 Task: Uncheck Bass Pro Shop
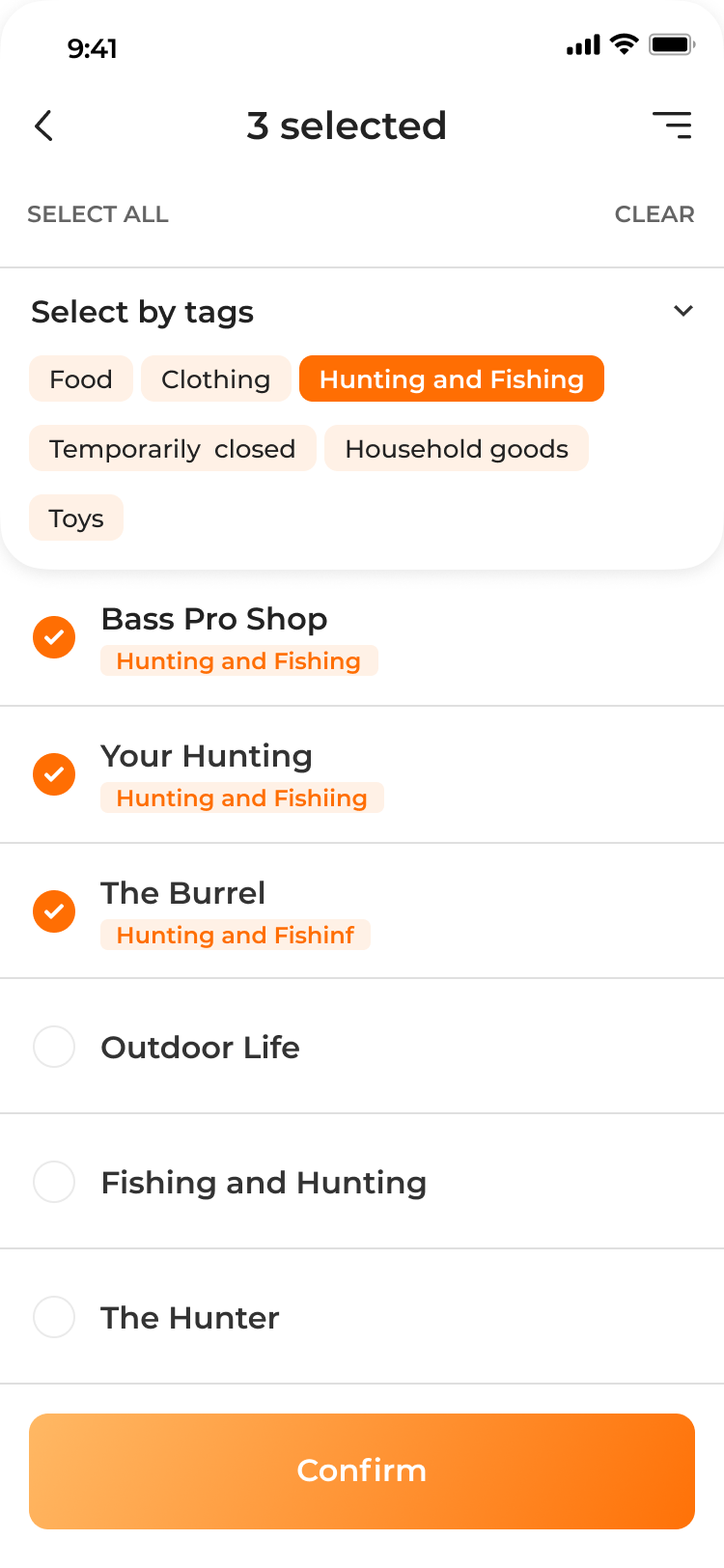coord(54,637)
